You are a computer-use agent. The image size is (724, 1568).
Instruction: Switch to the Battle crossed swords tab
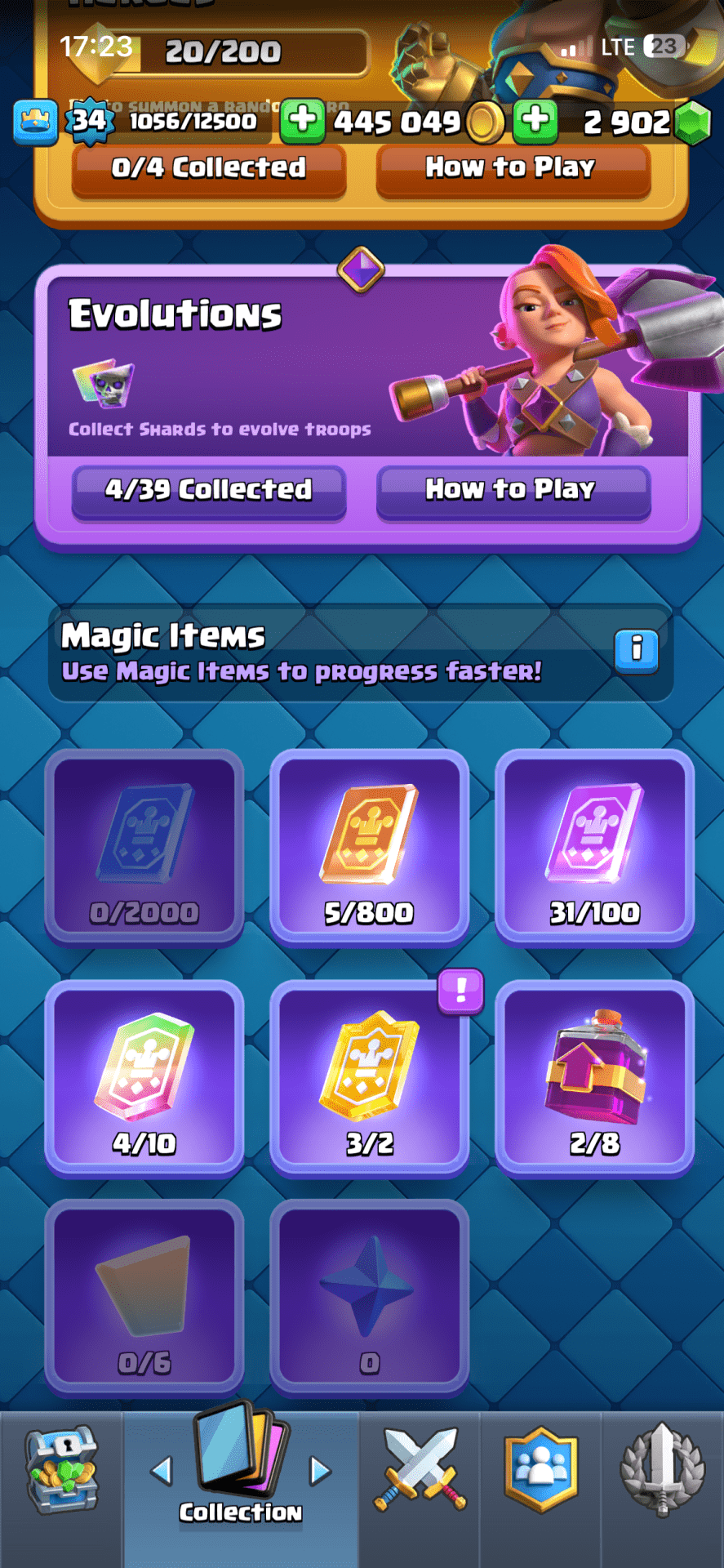coord(420,1470)
